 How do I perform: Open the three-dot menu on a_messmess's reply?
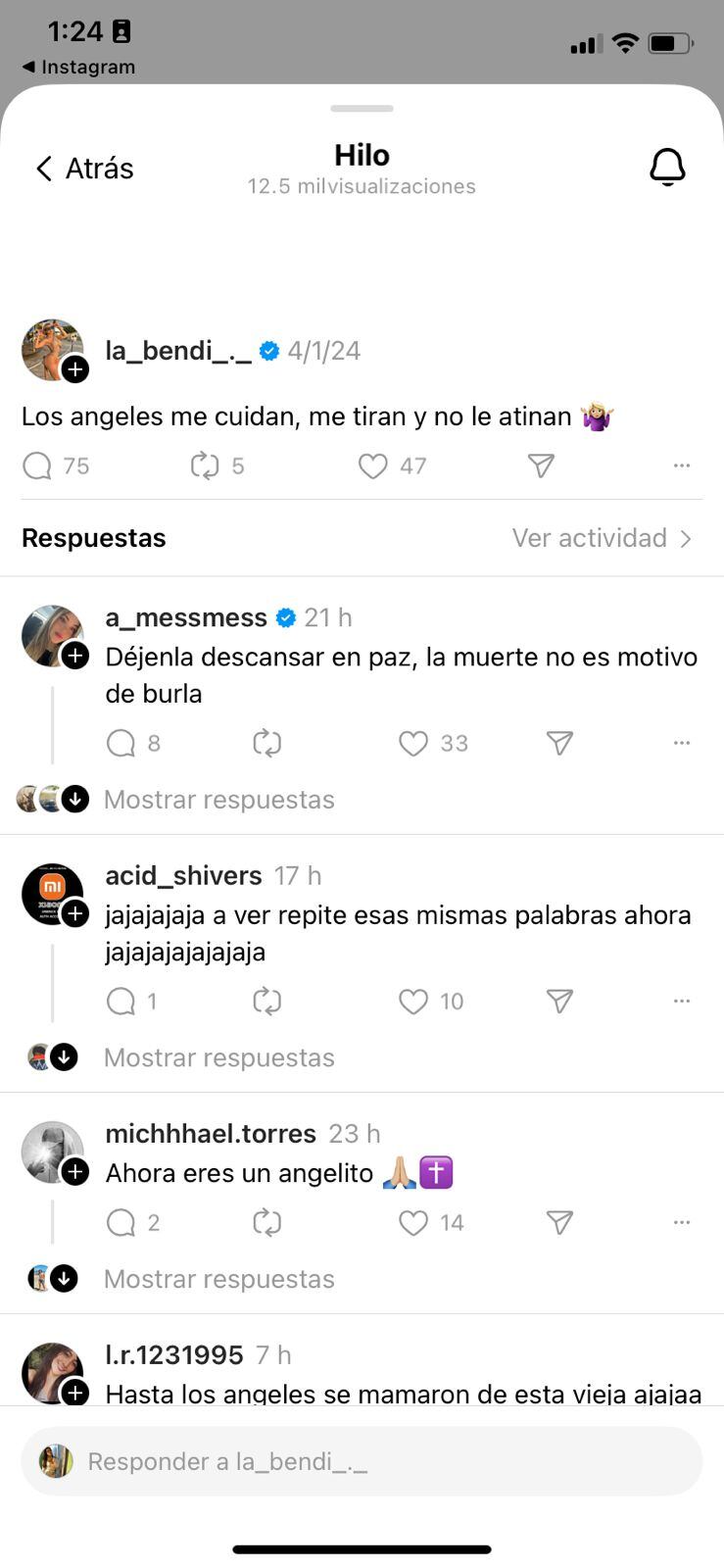click(682, 743)
